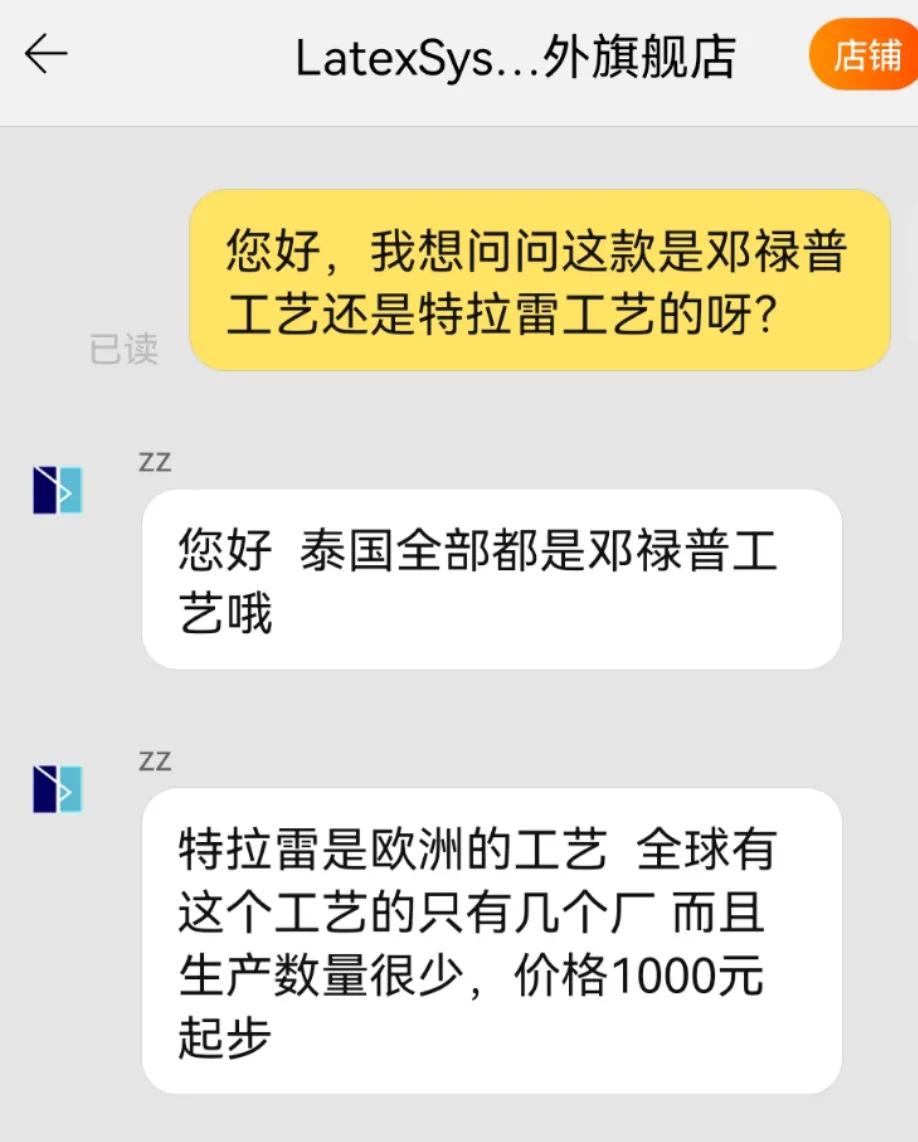Open conversation header to view store details
The image size is (918, 1142).
point(515,57)
